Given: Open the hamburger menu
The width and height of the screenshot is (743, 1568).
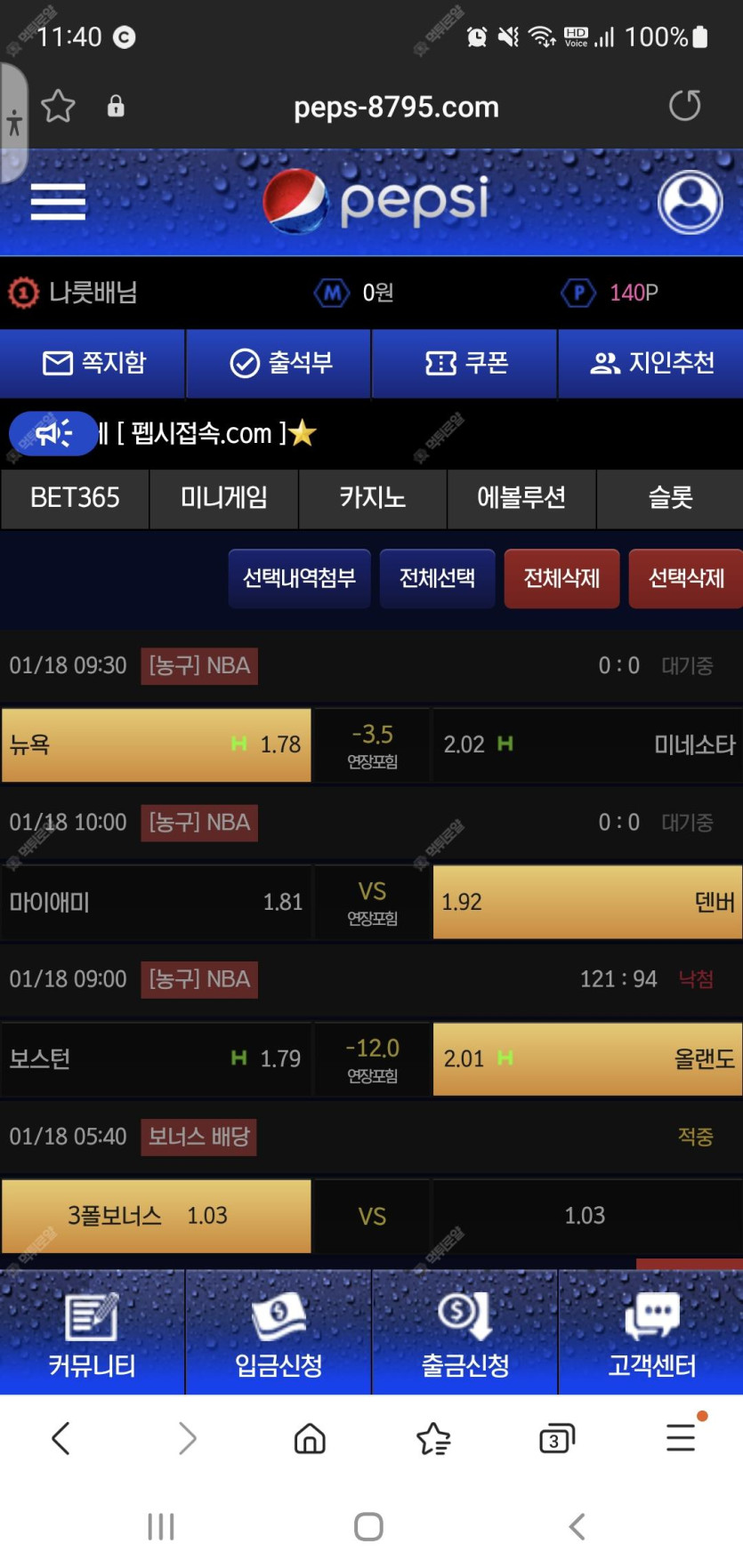Looking at the screenshot, I should tap(58, 202).
